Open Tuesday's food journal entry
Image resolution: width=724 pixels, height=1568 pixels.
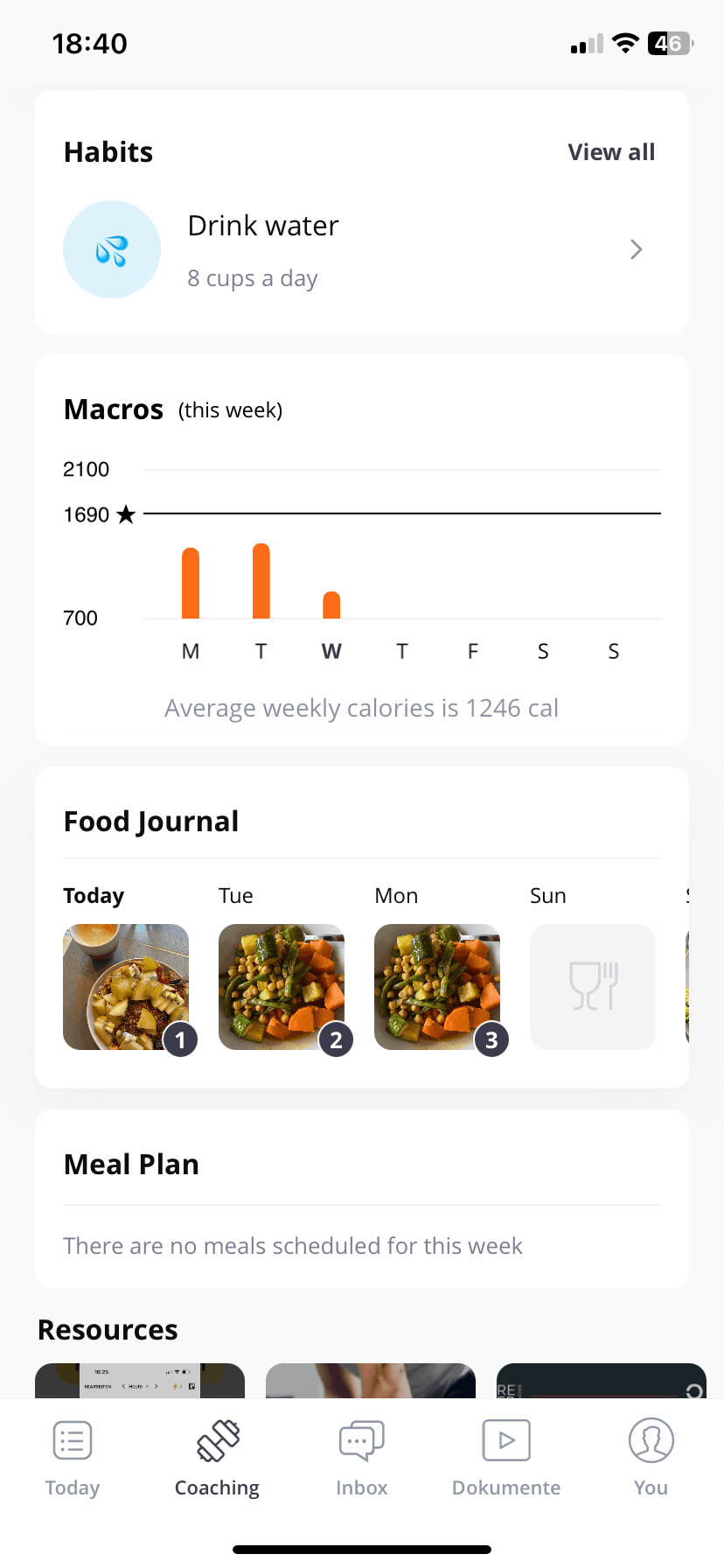click(x=282, y=987)
